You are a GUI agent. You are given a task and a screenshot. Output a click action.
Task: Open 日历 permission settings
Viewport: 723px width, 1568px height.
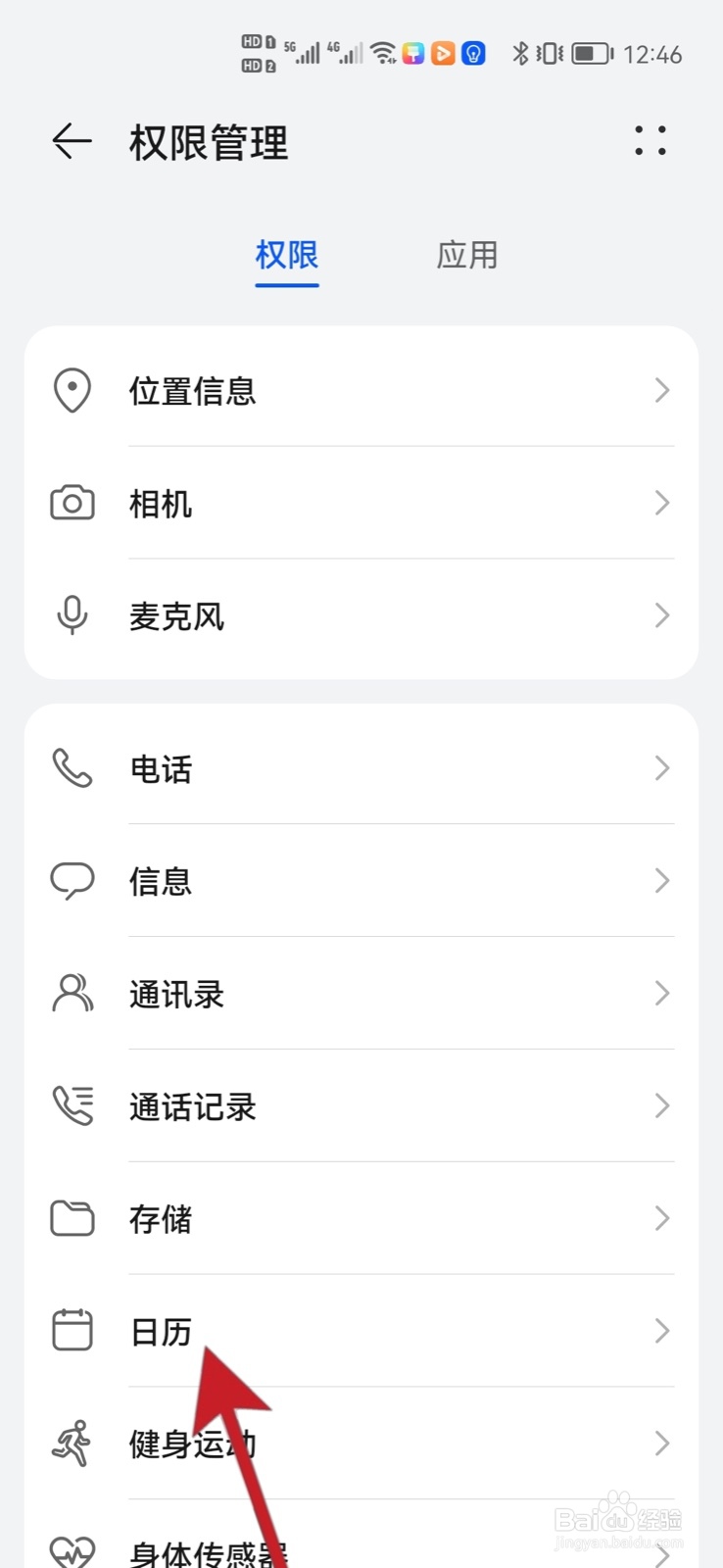[x=361, y=1331]
